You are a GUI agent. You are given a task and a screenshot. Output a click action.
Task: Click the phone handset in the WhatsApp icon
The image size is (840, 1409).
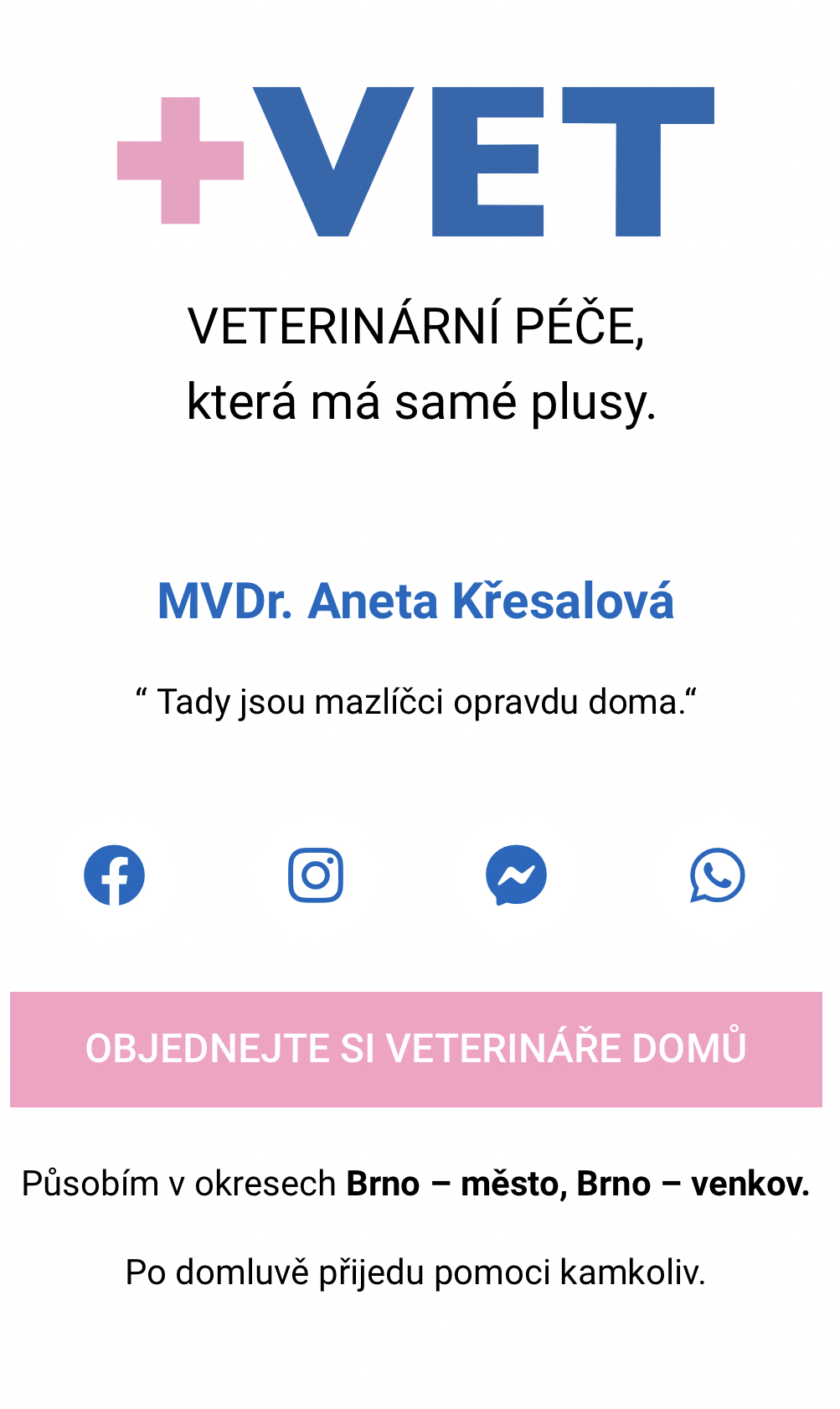(718, 876)
